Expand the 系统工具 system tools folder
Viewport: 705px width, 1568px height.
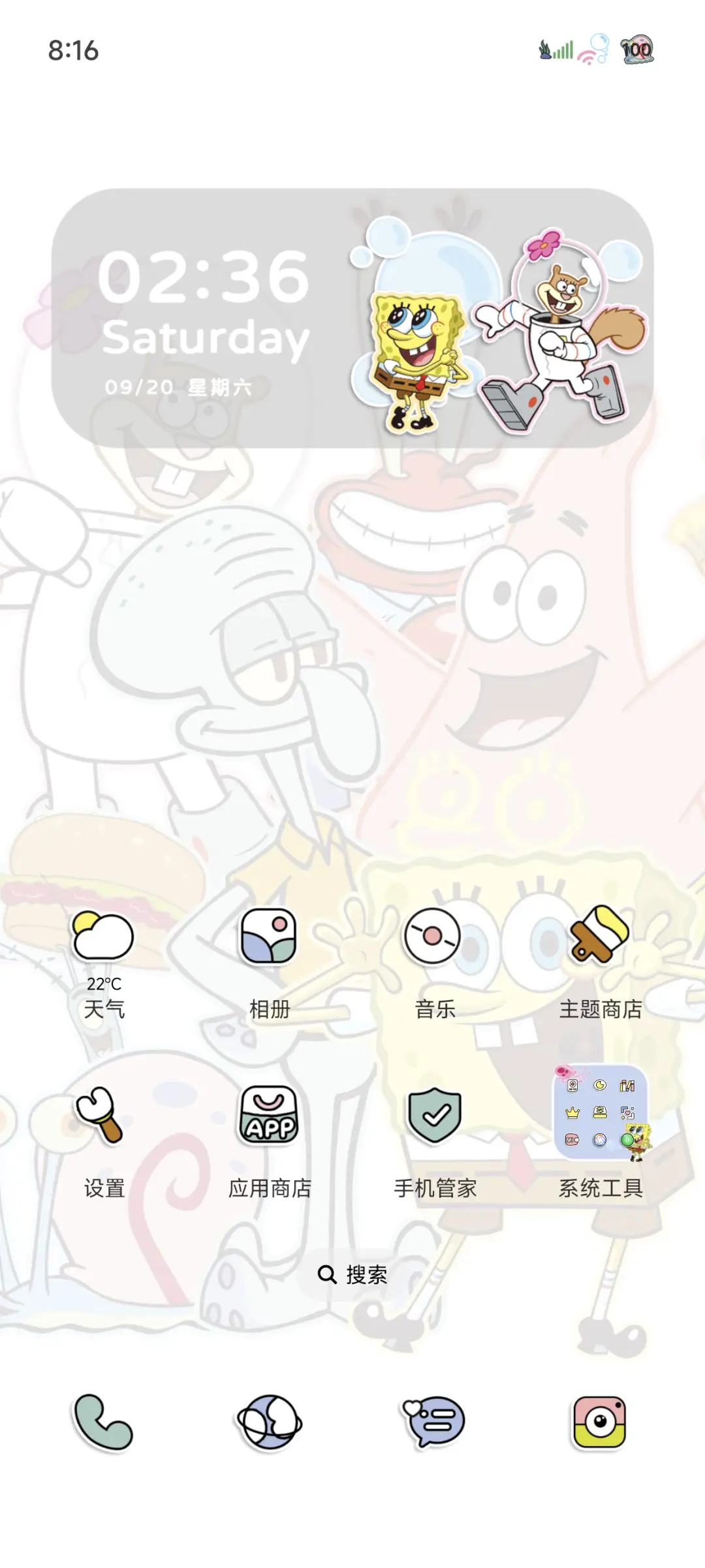point(599,1110)
